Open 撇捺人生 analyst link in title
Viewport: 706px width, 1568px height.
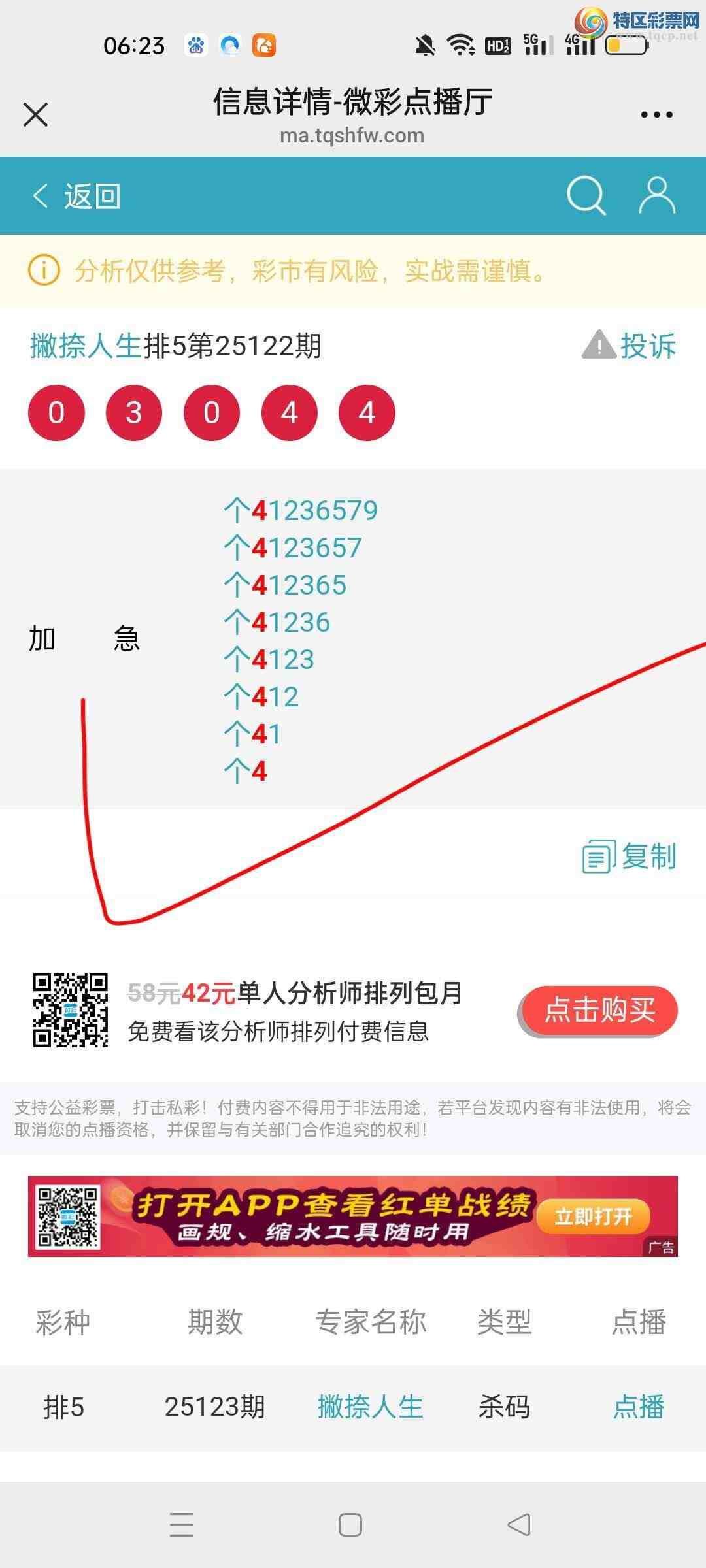(x=86, y=346)
